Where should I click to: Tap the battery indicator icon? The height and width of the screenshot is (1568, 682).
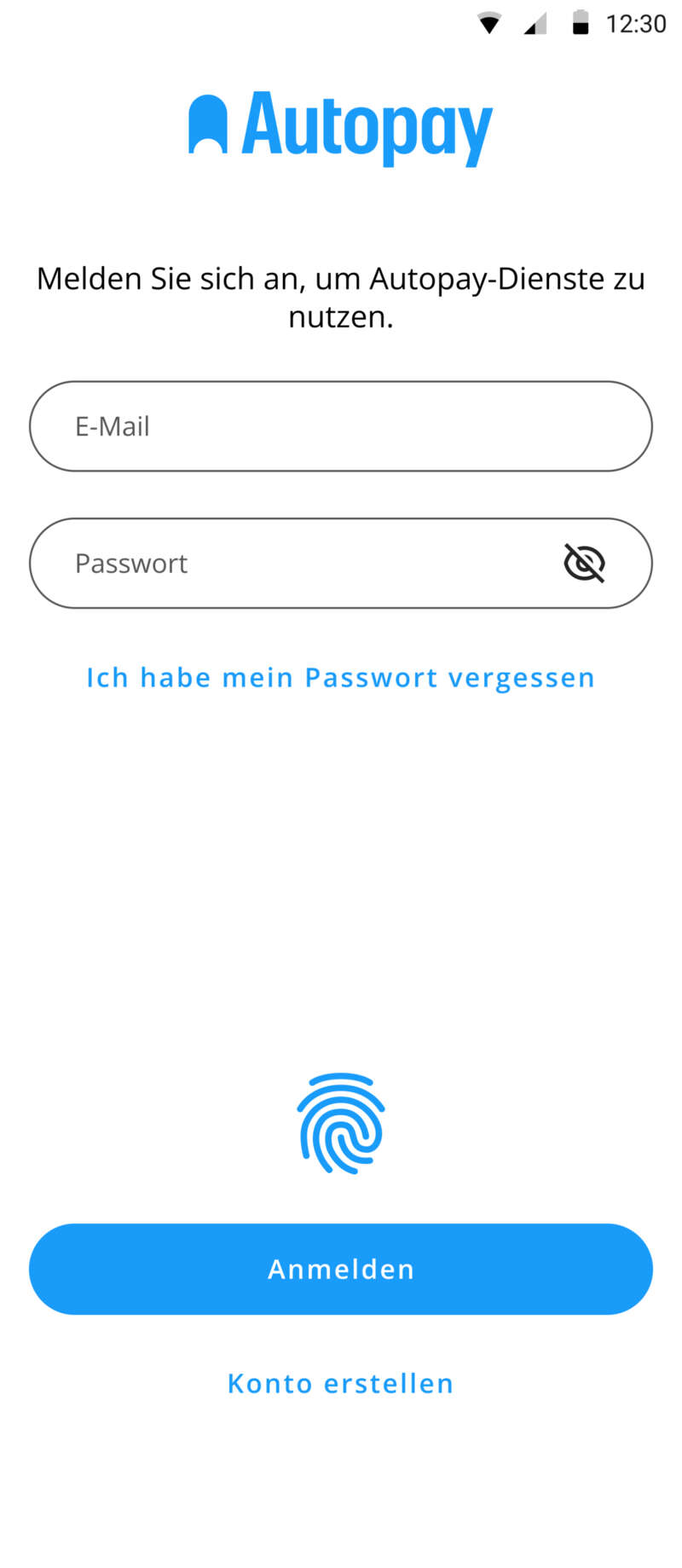[x=581, y=23]
